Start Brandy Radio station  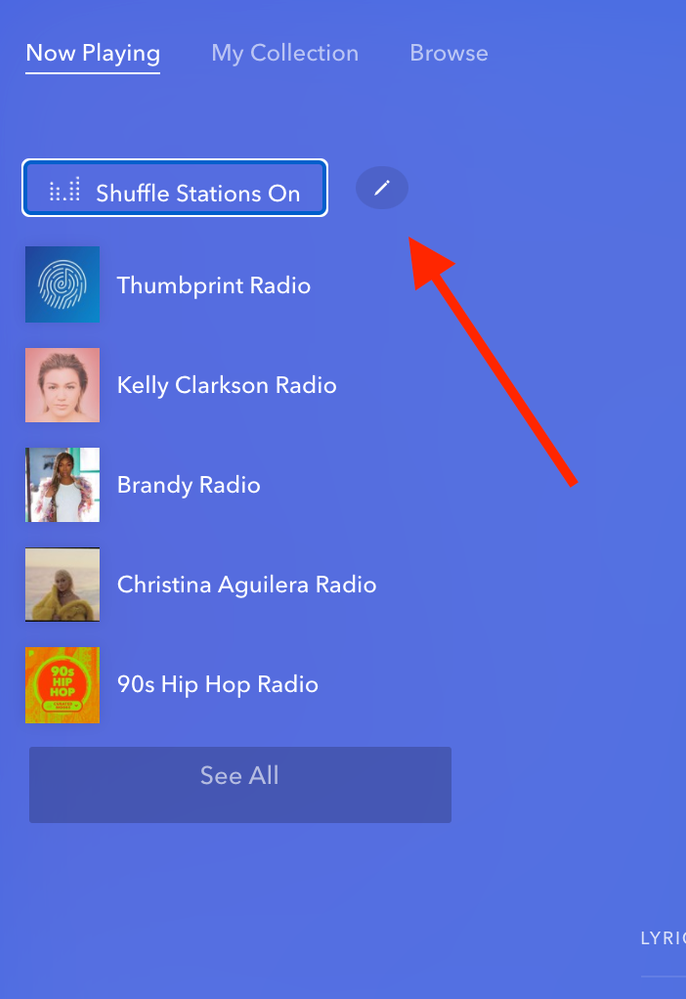[188, 485]
